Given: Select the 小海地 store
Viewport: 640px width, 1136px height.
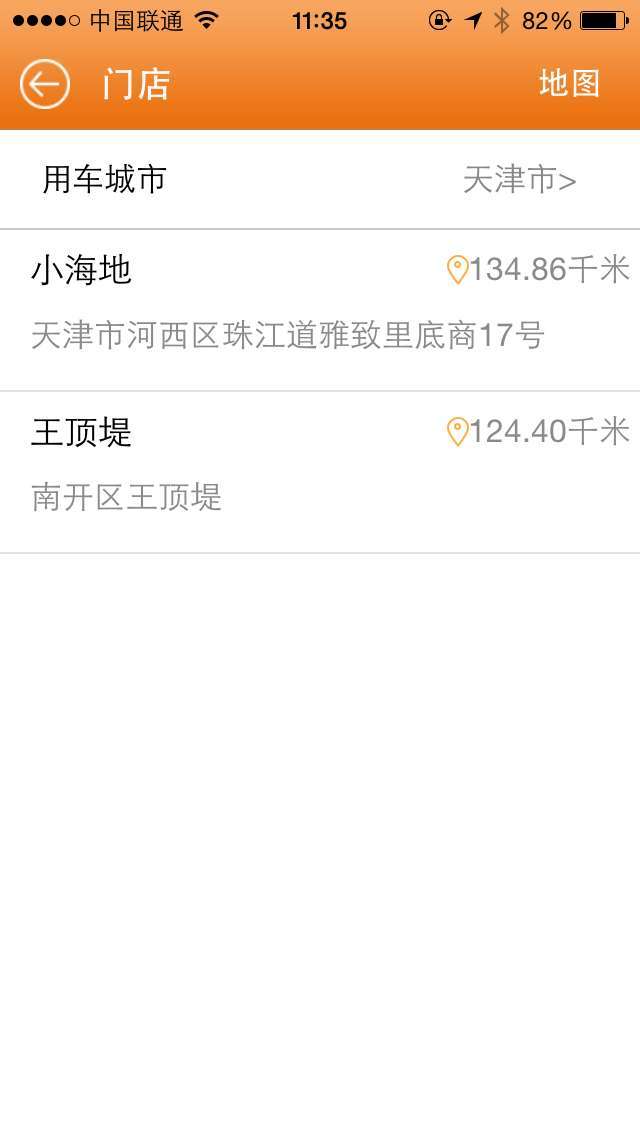Looking at the screenshot, I should click(x=320, y=302).
